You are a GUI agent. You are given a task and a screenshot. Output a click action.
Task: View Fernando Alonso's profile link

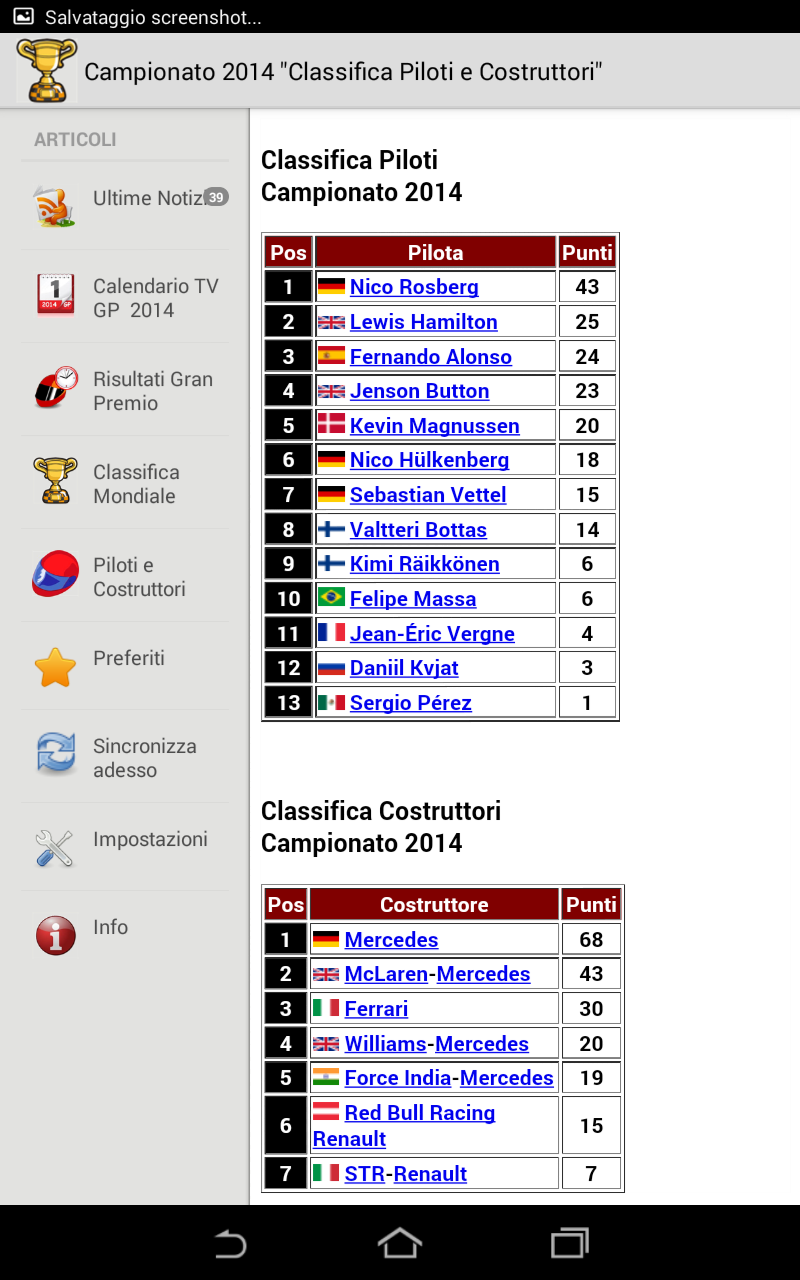click(x=431, y=357)
